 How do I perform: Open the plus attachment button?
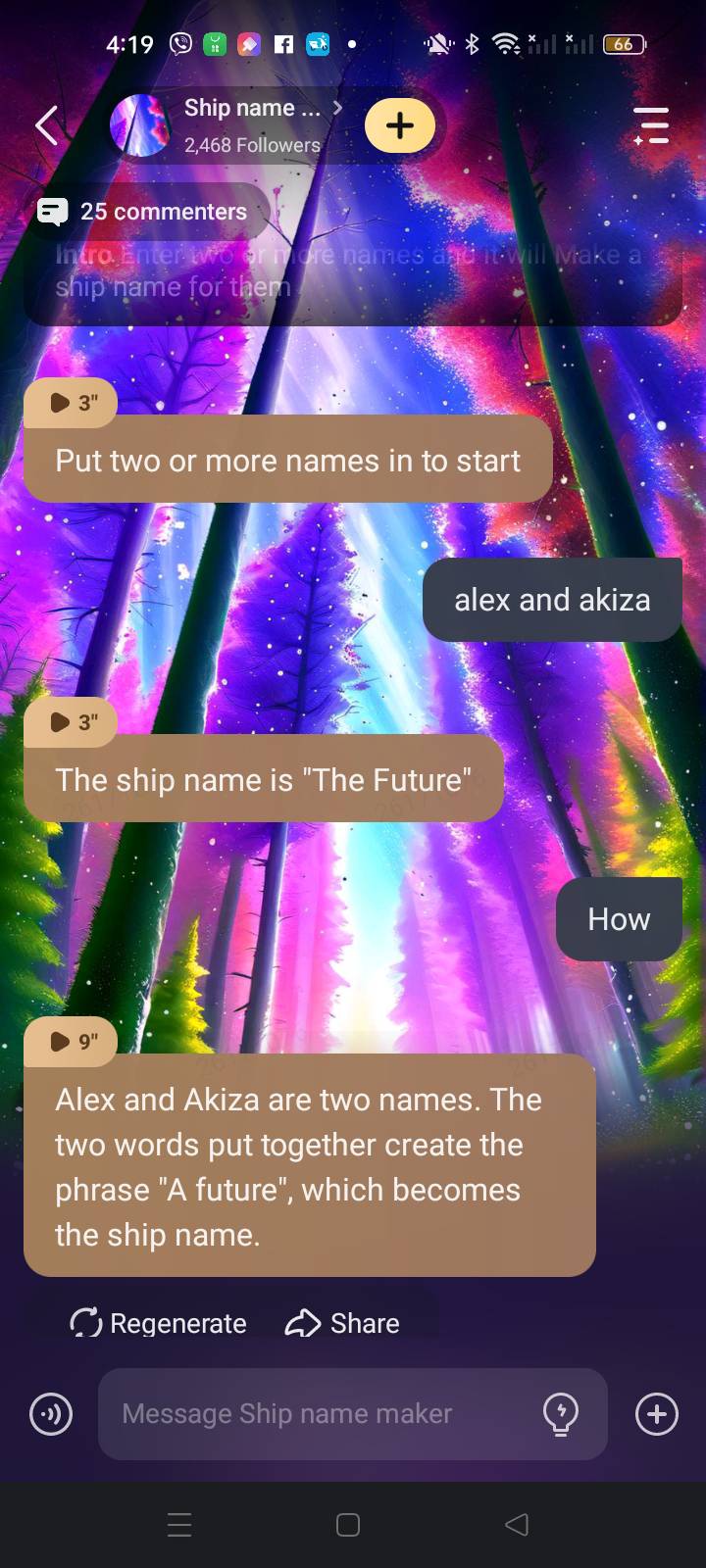pyautogui.click(x=657, y=1414)
